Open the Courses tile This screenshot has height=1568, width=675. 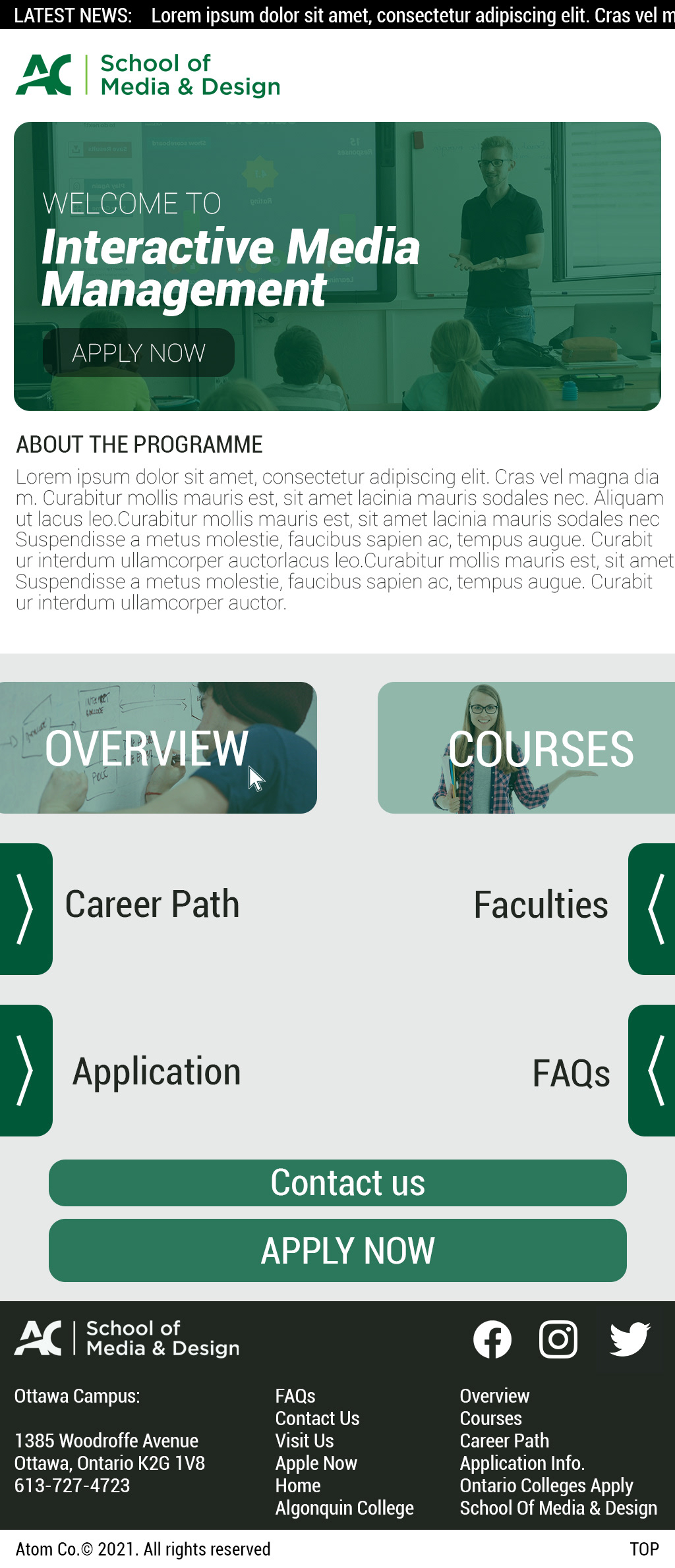point(526,748)
